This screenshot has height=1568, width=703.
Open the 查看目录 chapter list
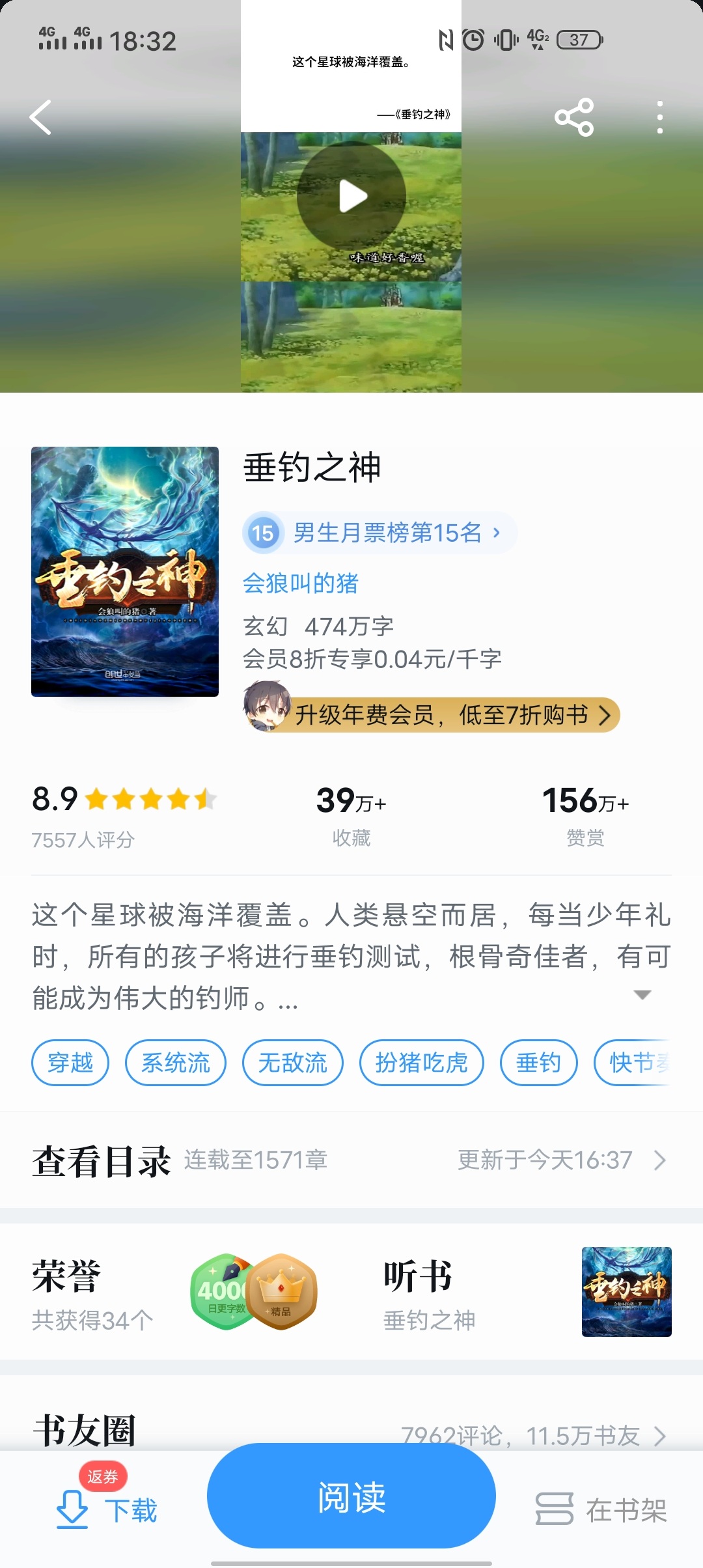tap(351, 1160)
